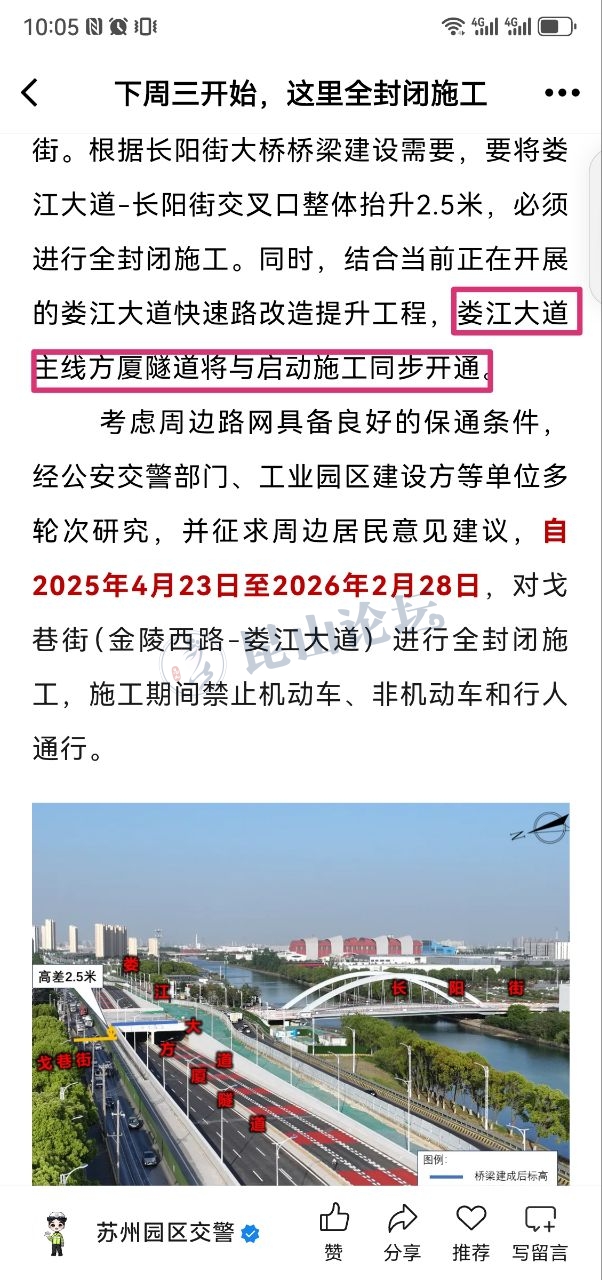Like this article with 赞
This screenshot has width=602, height=1280.
(334, 1231)
